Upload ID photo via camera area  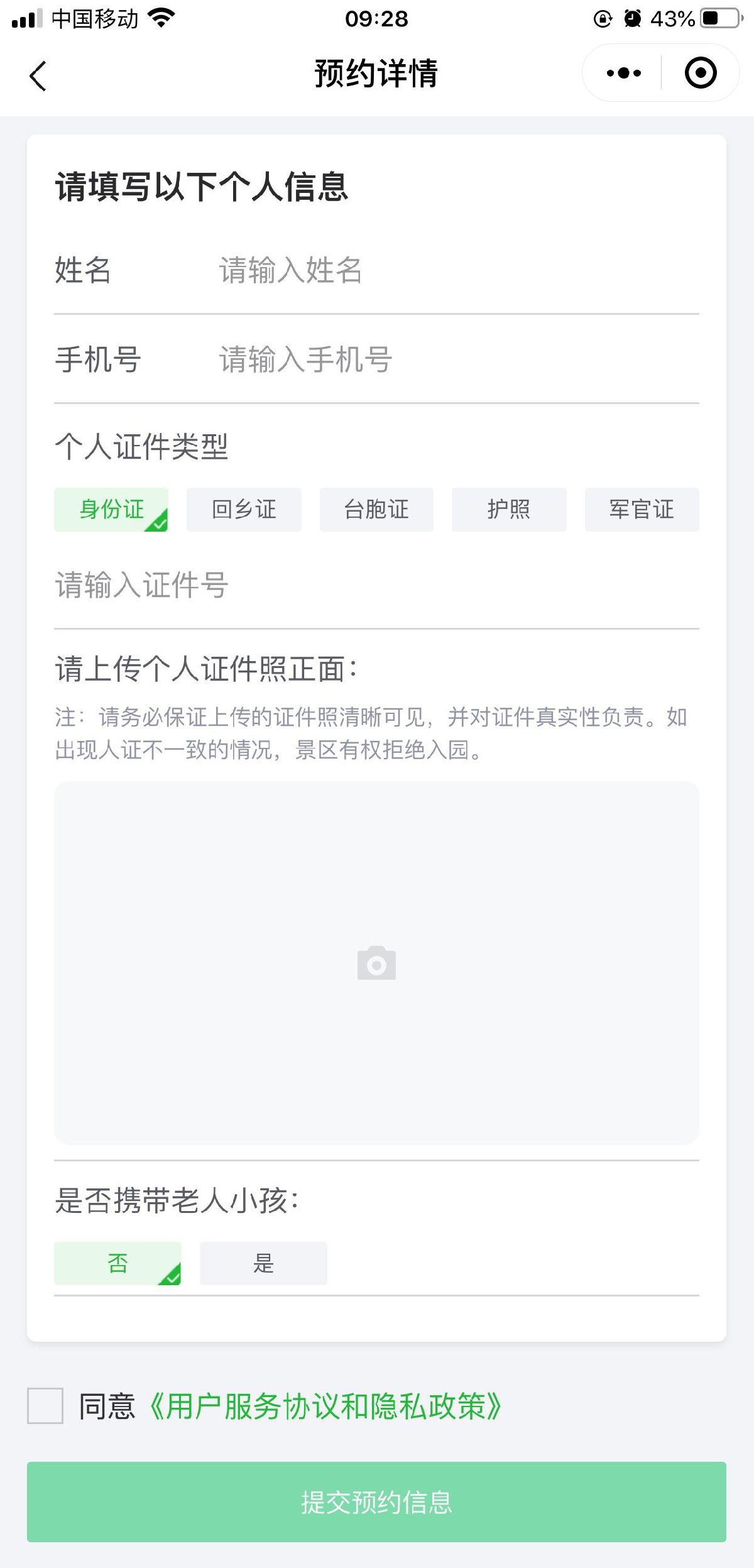click(x=376, y=963)
